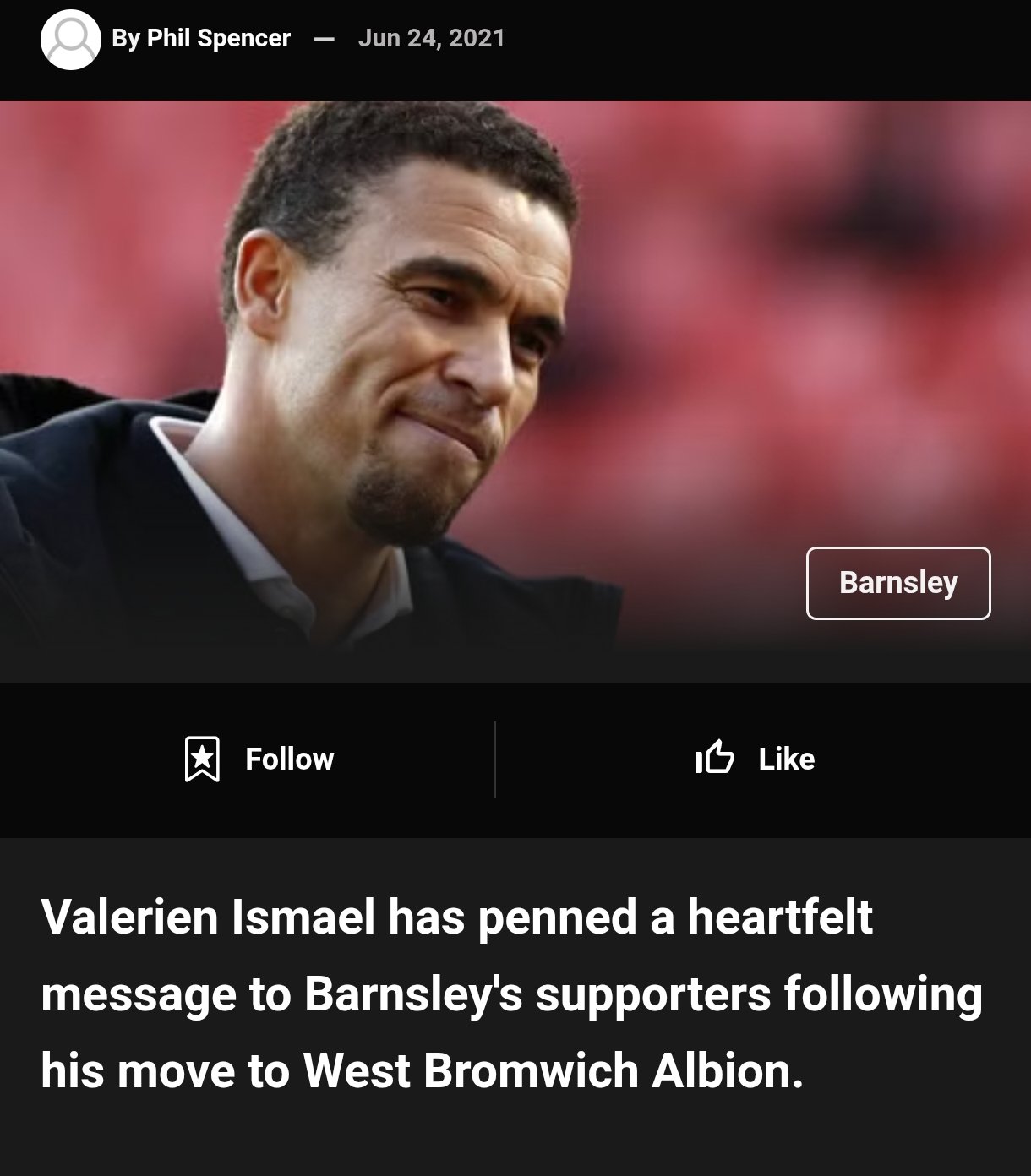Like this article
The image size is (1031, 1176).
(x=755, y=759)
